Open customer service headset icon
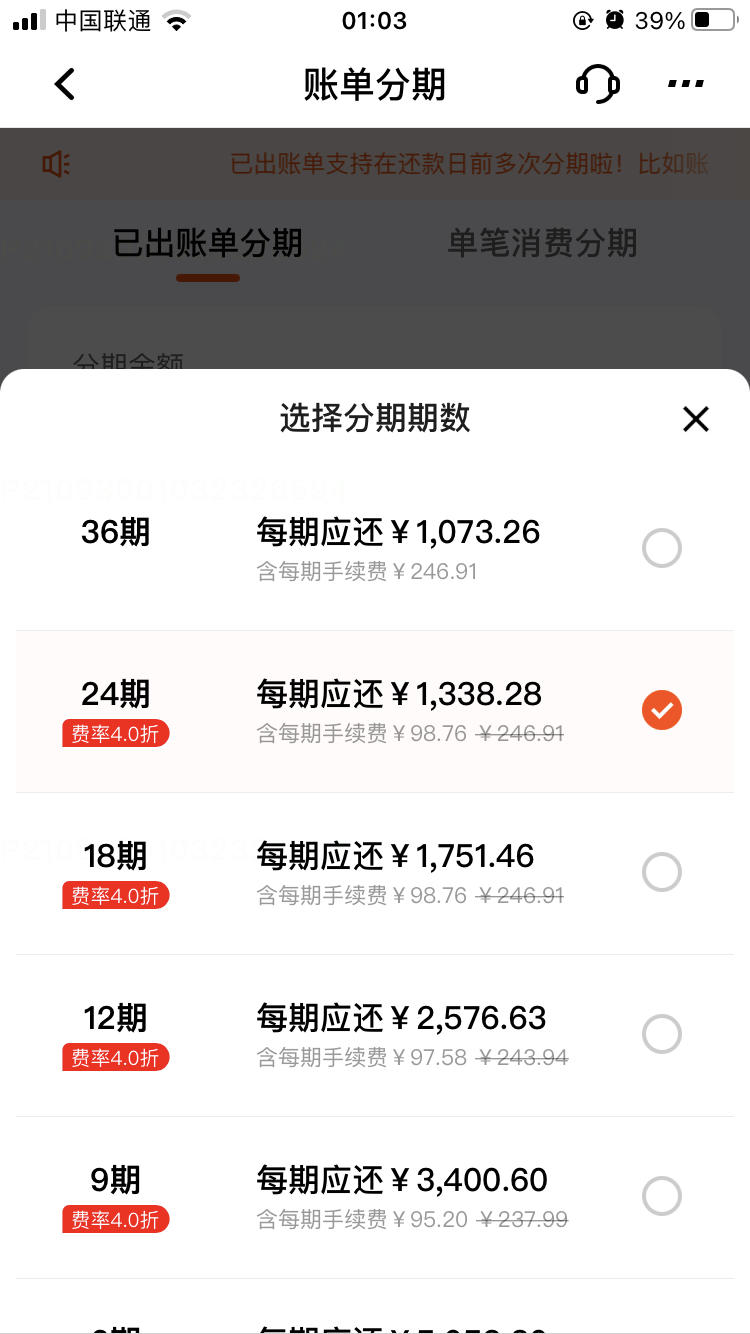750x1334 pixels. [597, 85]
